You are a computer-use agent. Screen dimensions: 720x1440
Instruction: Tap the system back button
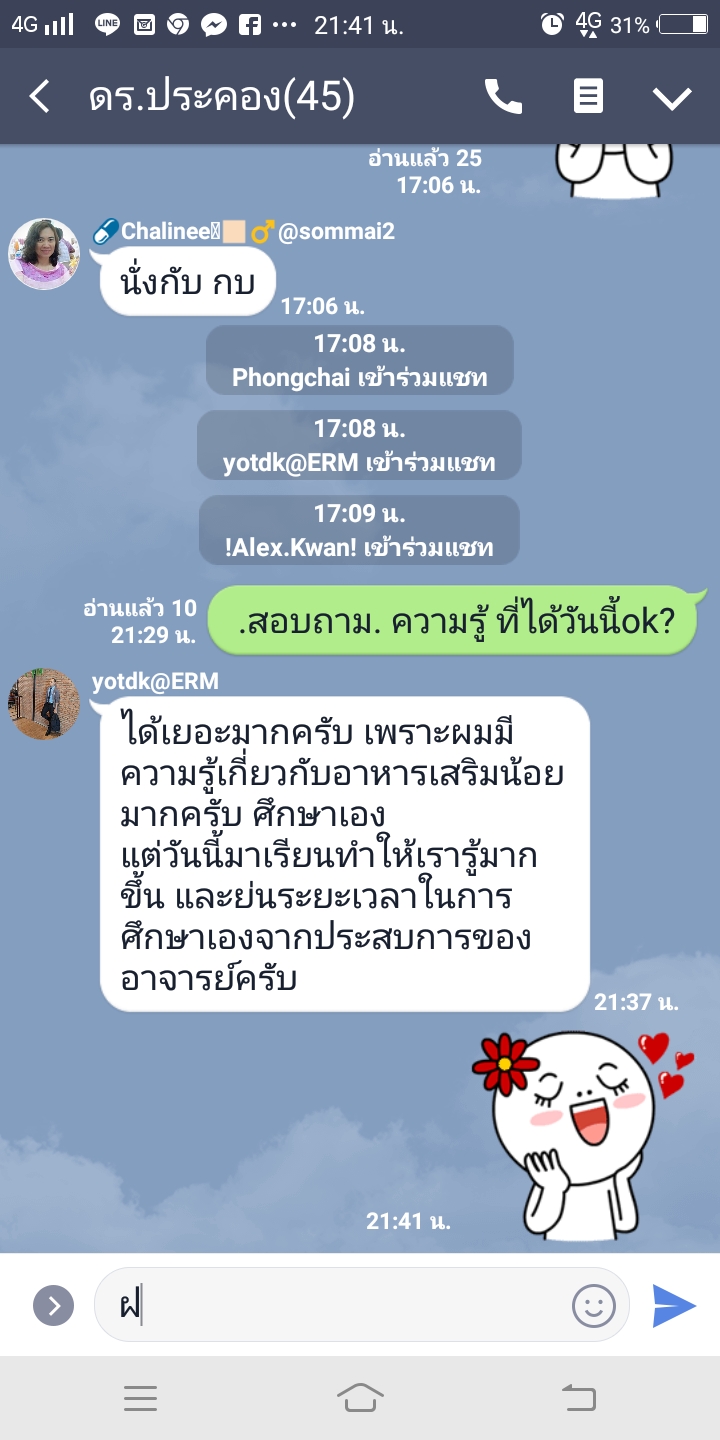coord(579,1398)
